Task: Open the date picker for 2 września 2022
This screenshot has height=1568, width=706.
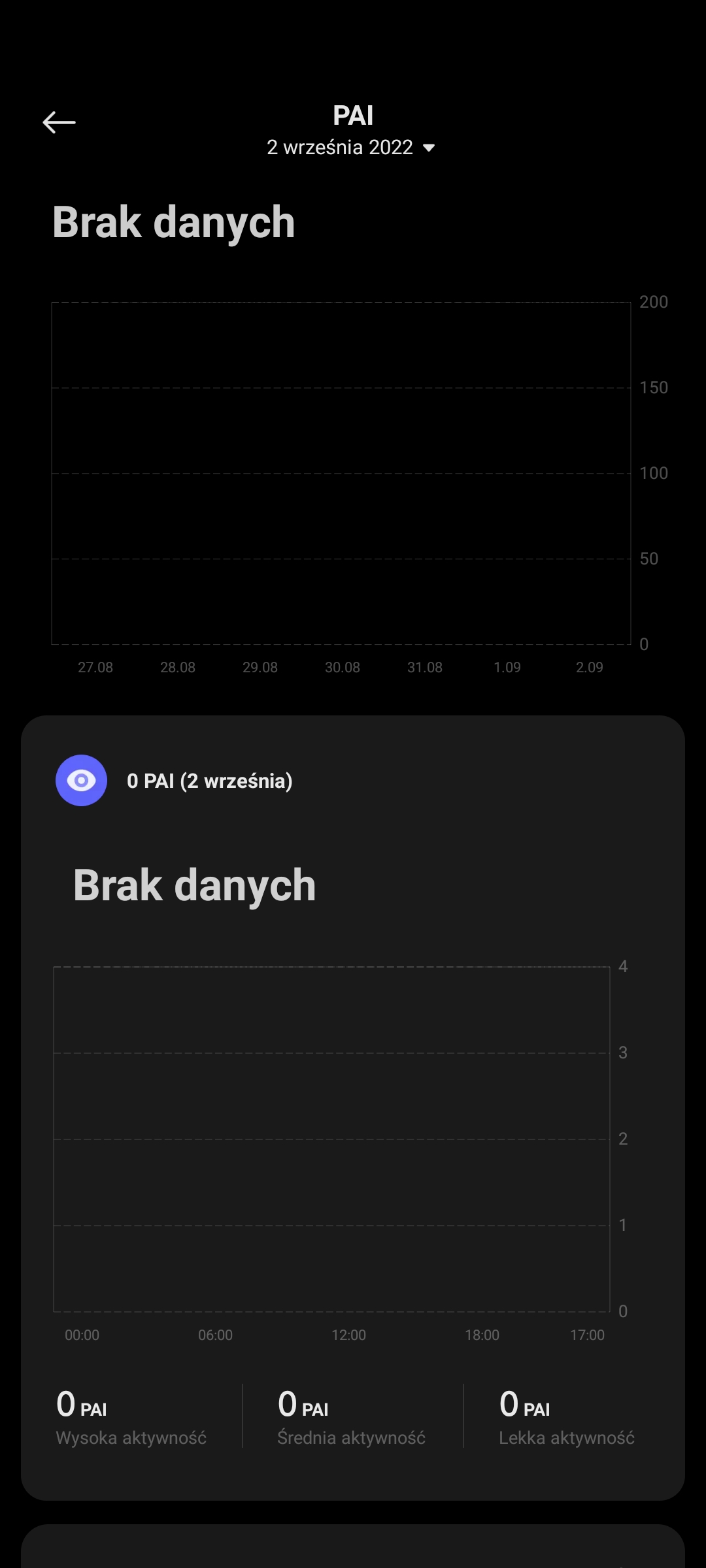Action: (351, 148)
